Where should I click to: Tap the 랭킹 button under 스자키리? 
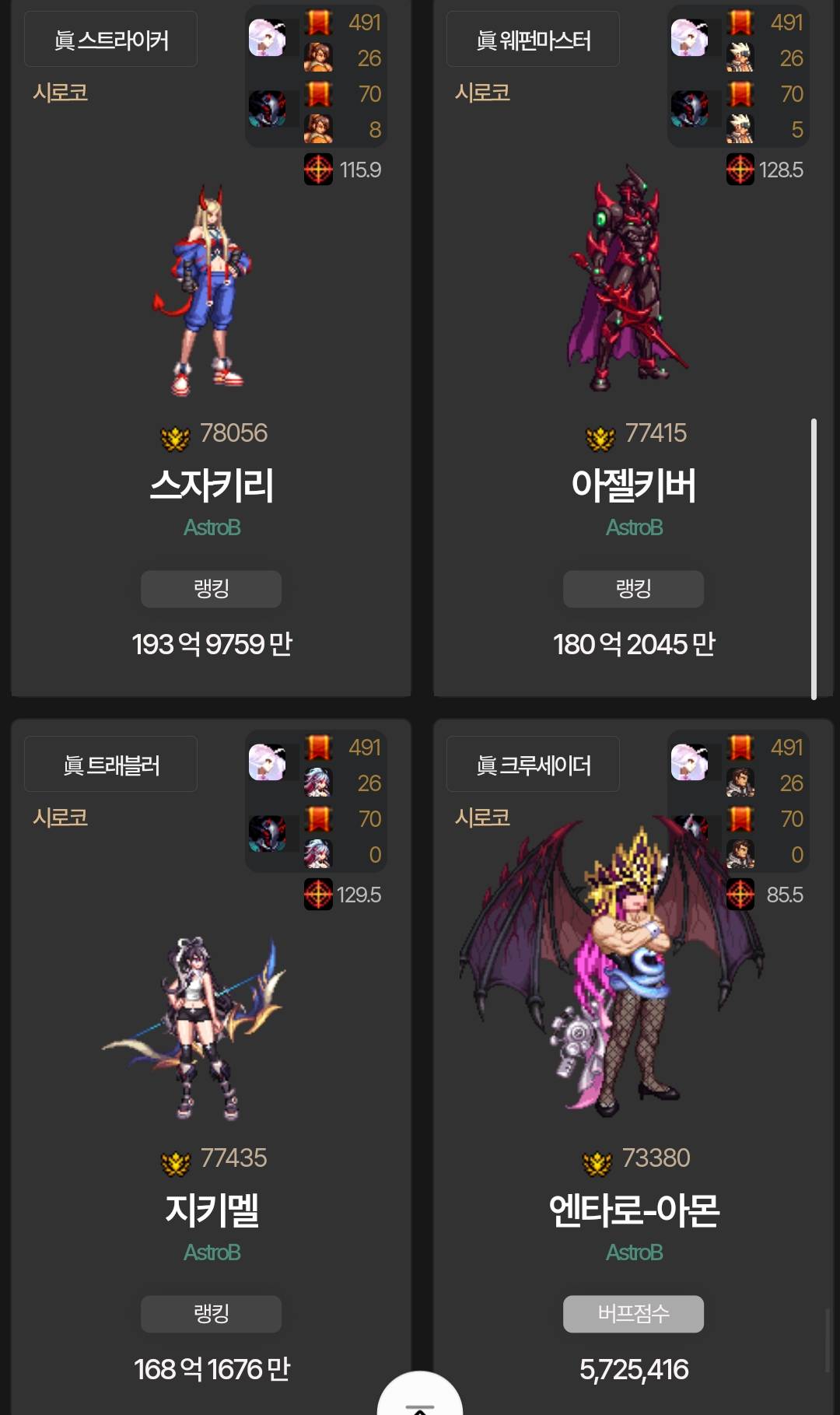[x=211, y=589]
